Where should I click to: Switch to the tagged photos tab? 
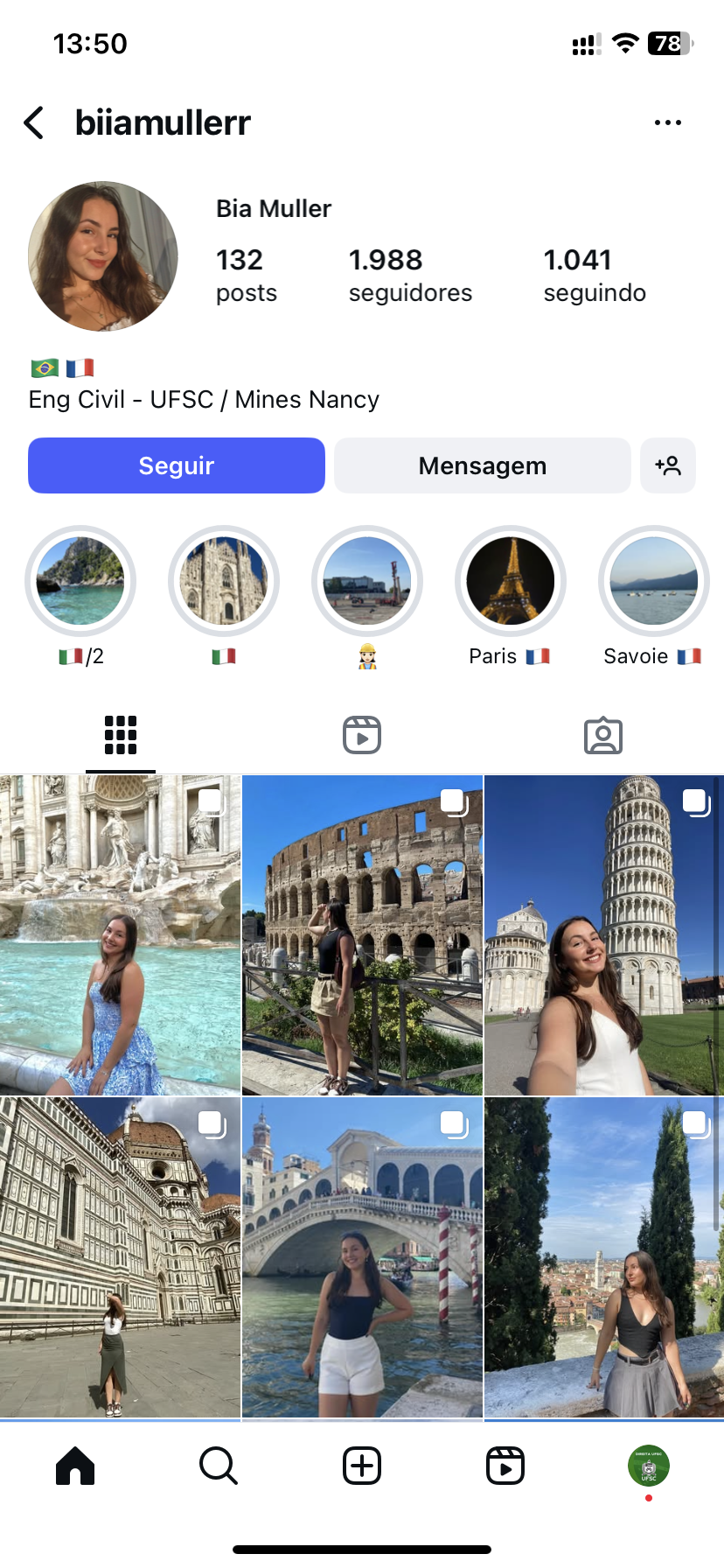603,735
